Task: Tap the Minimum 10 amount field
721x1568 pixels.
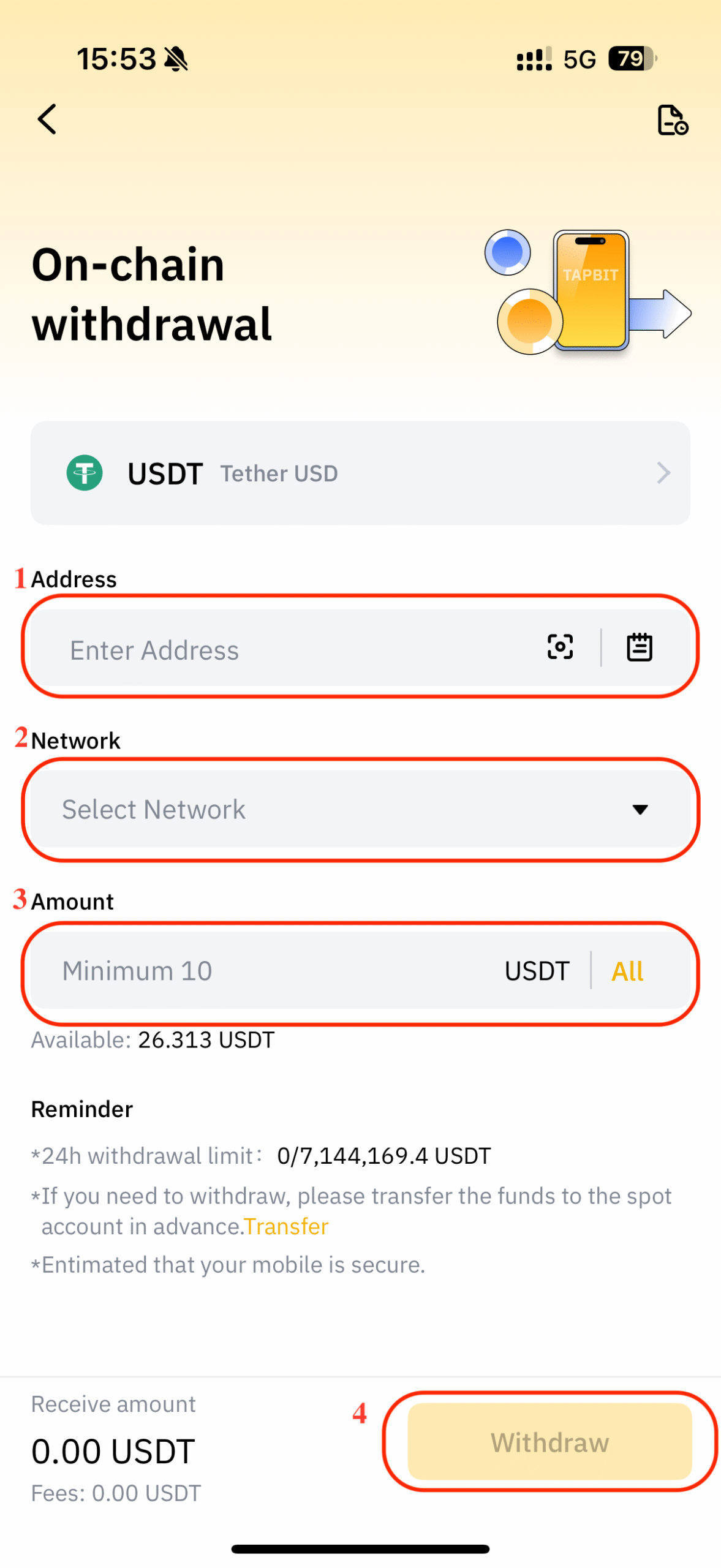Action: [257, 971]
